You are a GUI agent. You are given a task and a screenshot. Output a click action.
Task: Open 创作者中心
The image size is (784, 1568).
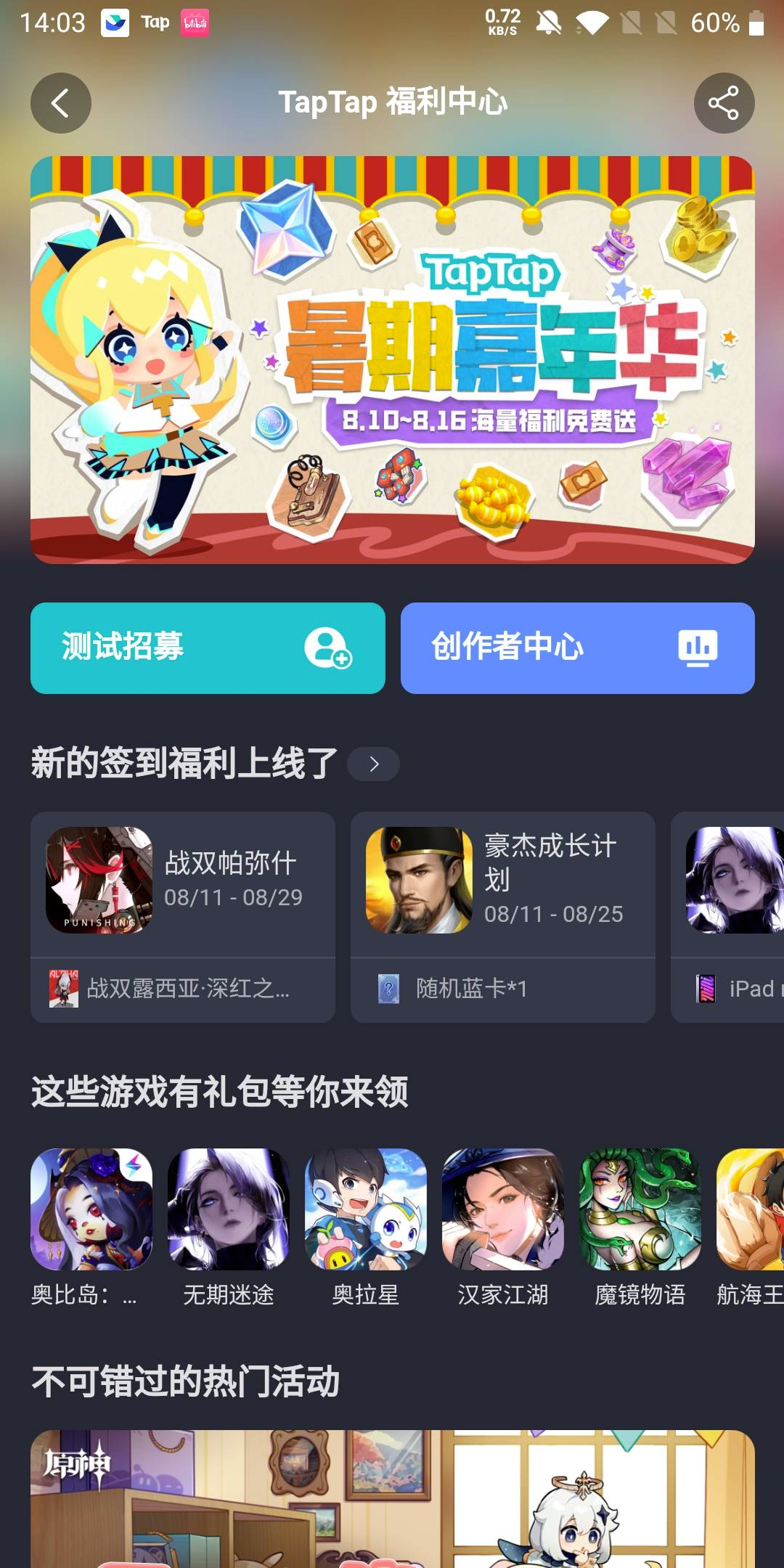pos(578,648)
